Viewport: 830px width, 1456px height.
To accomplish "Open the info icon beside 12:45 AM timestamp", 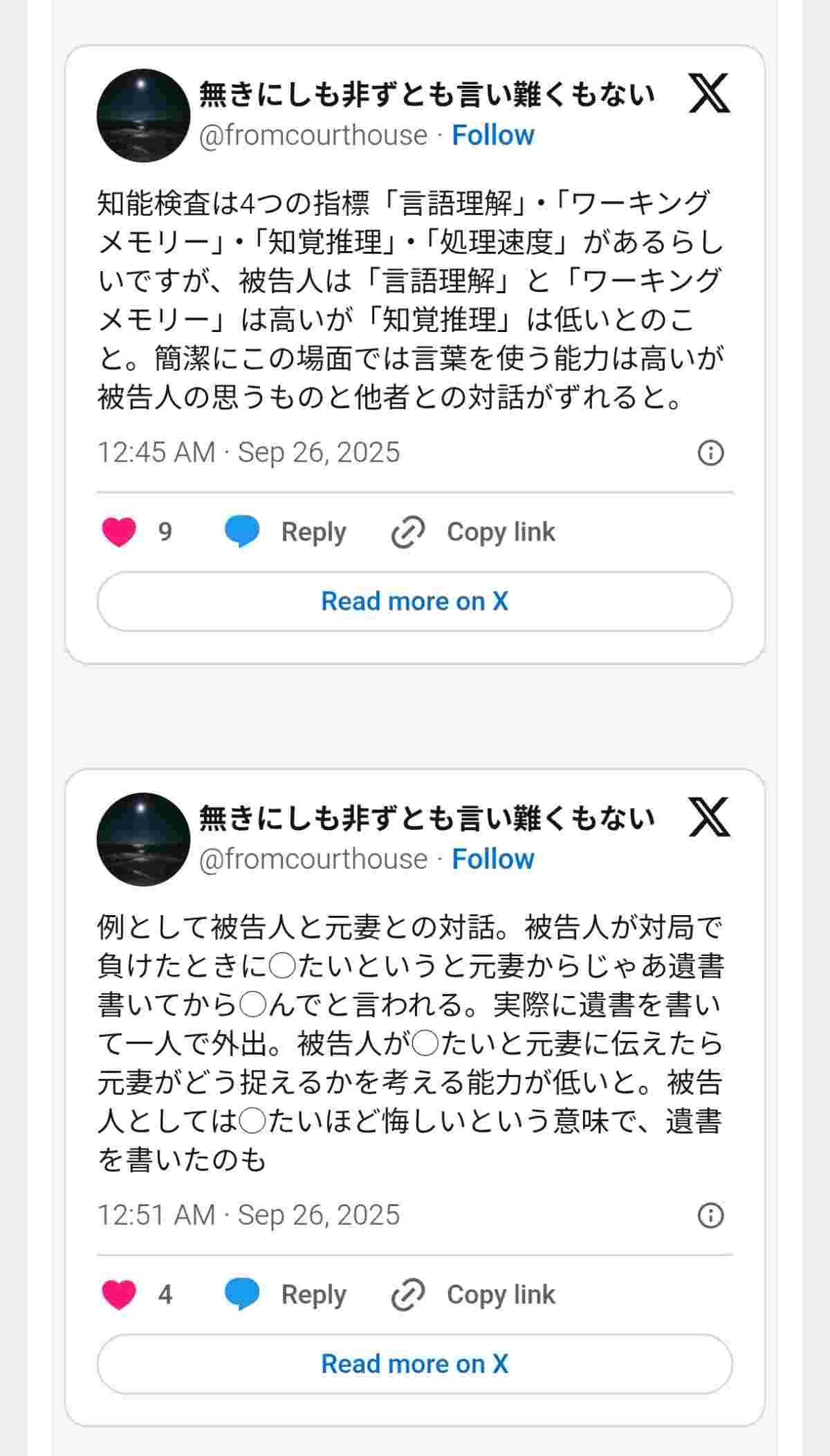I will point(710,453).
